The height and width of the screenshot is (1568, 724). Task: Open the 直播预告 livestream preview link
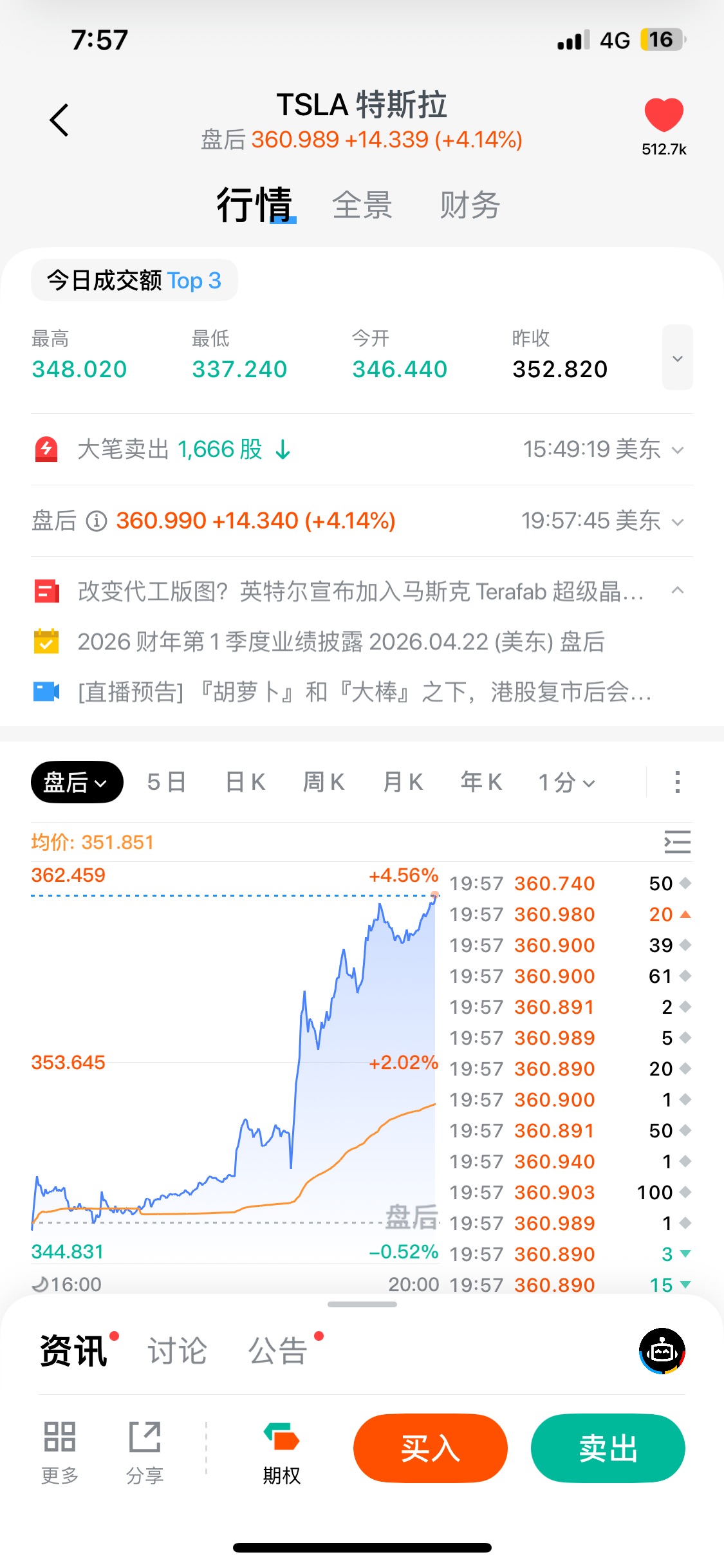(364, 692)
